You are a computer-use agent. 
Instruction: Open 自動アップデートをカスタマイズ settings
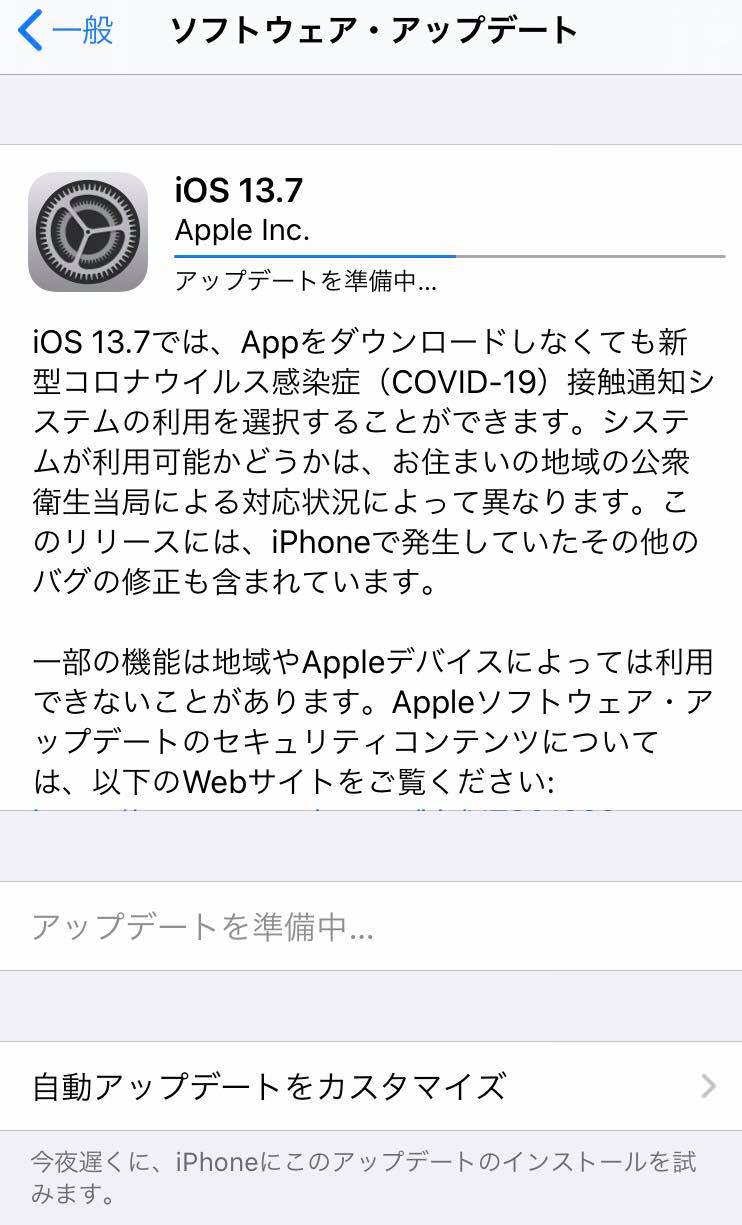(x=371, y=1085)
